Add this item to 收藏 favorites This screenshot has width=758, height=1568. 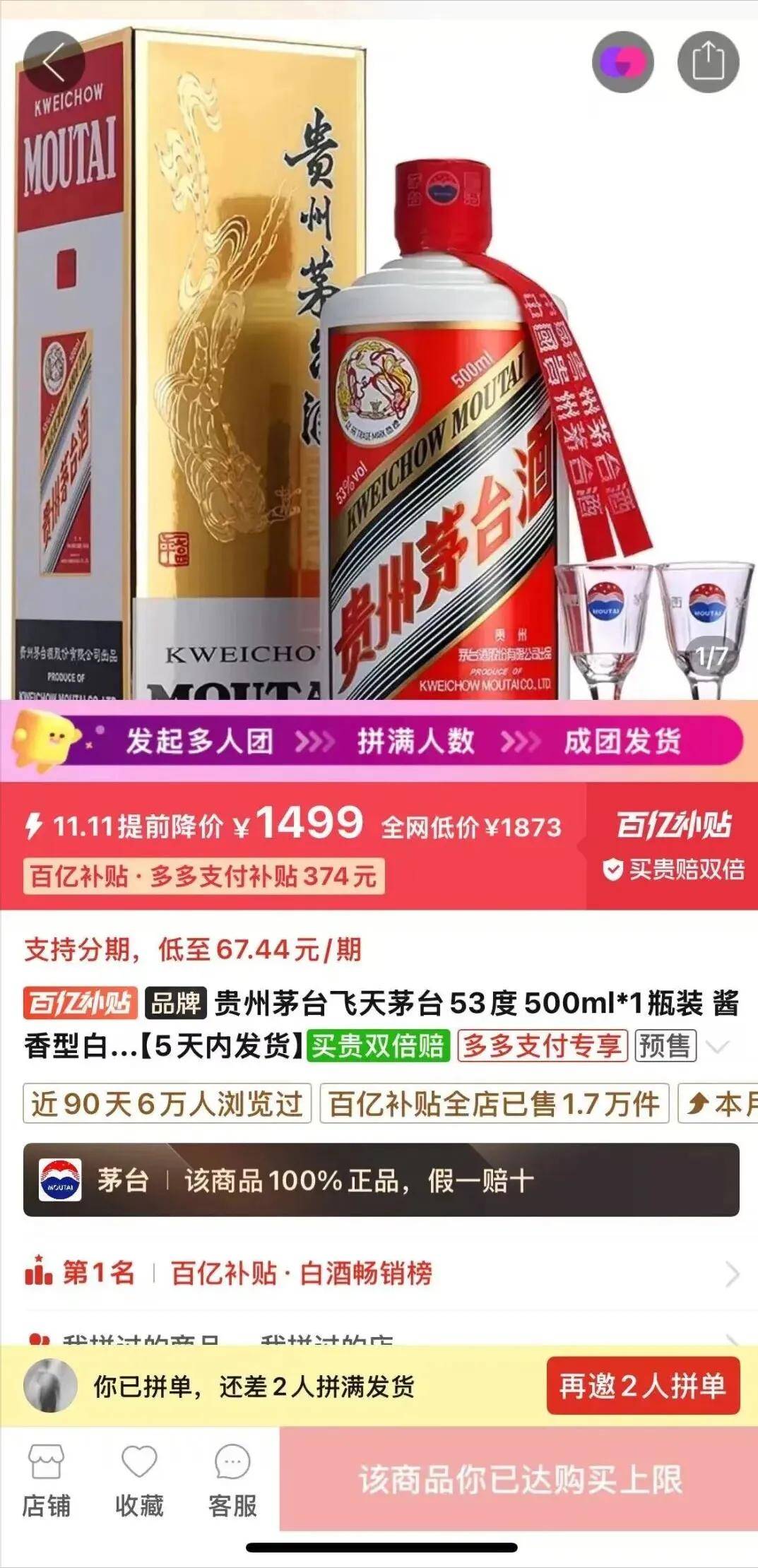click(x=139, y=1480)
